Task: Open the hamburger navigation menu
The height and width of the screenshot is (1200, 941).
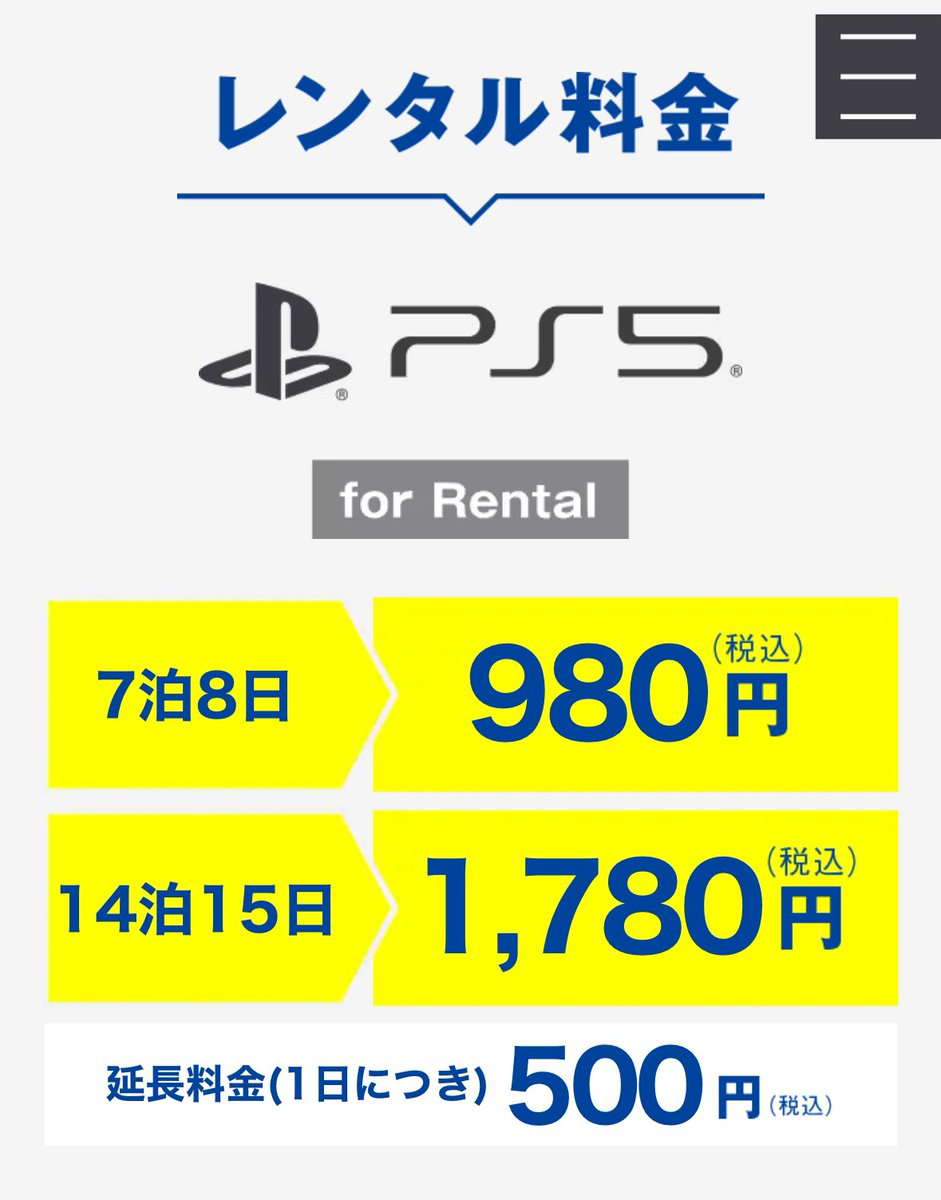Action: 879,78
